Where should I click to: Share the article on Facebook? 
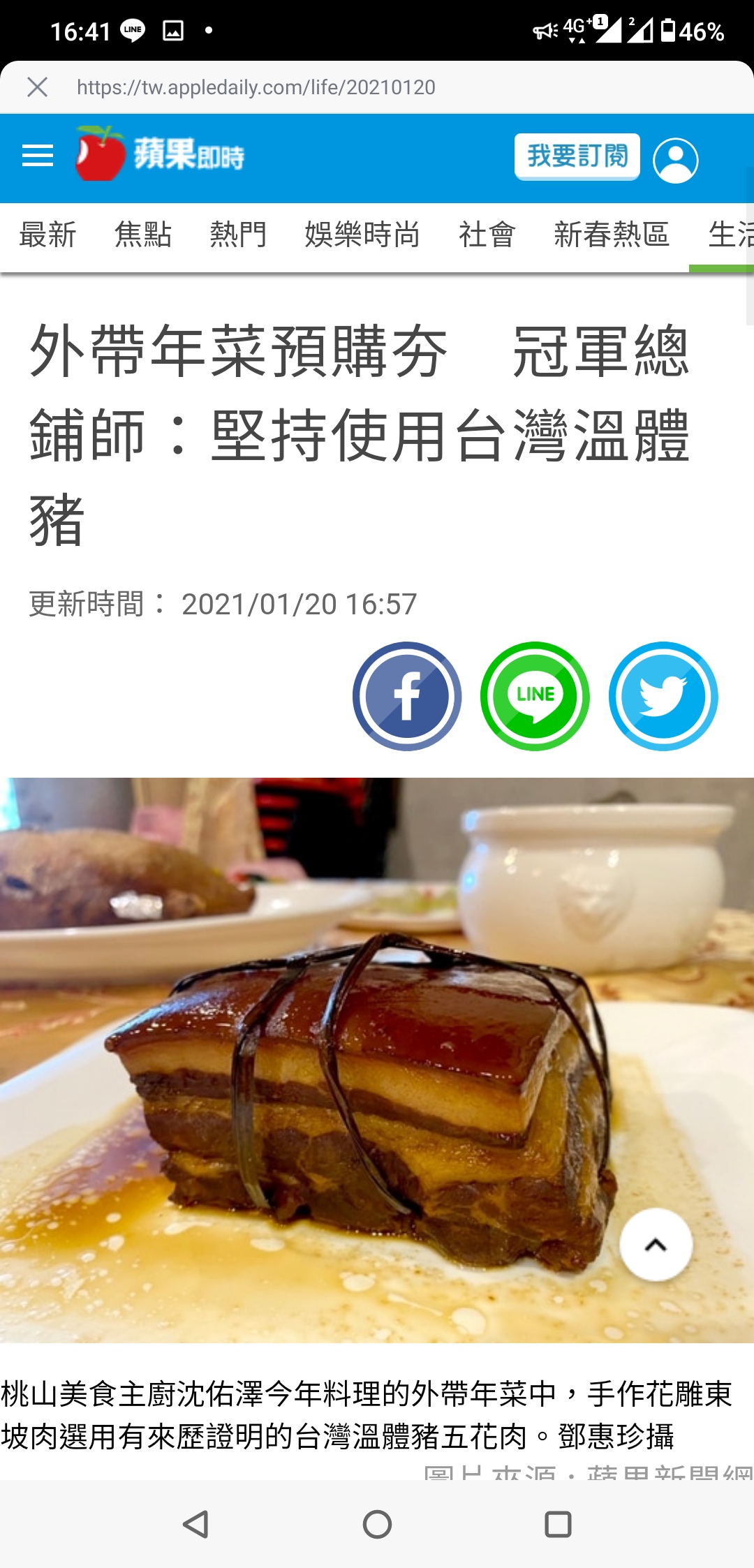pyautogui.click(x=407, y=696)
